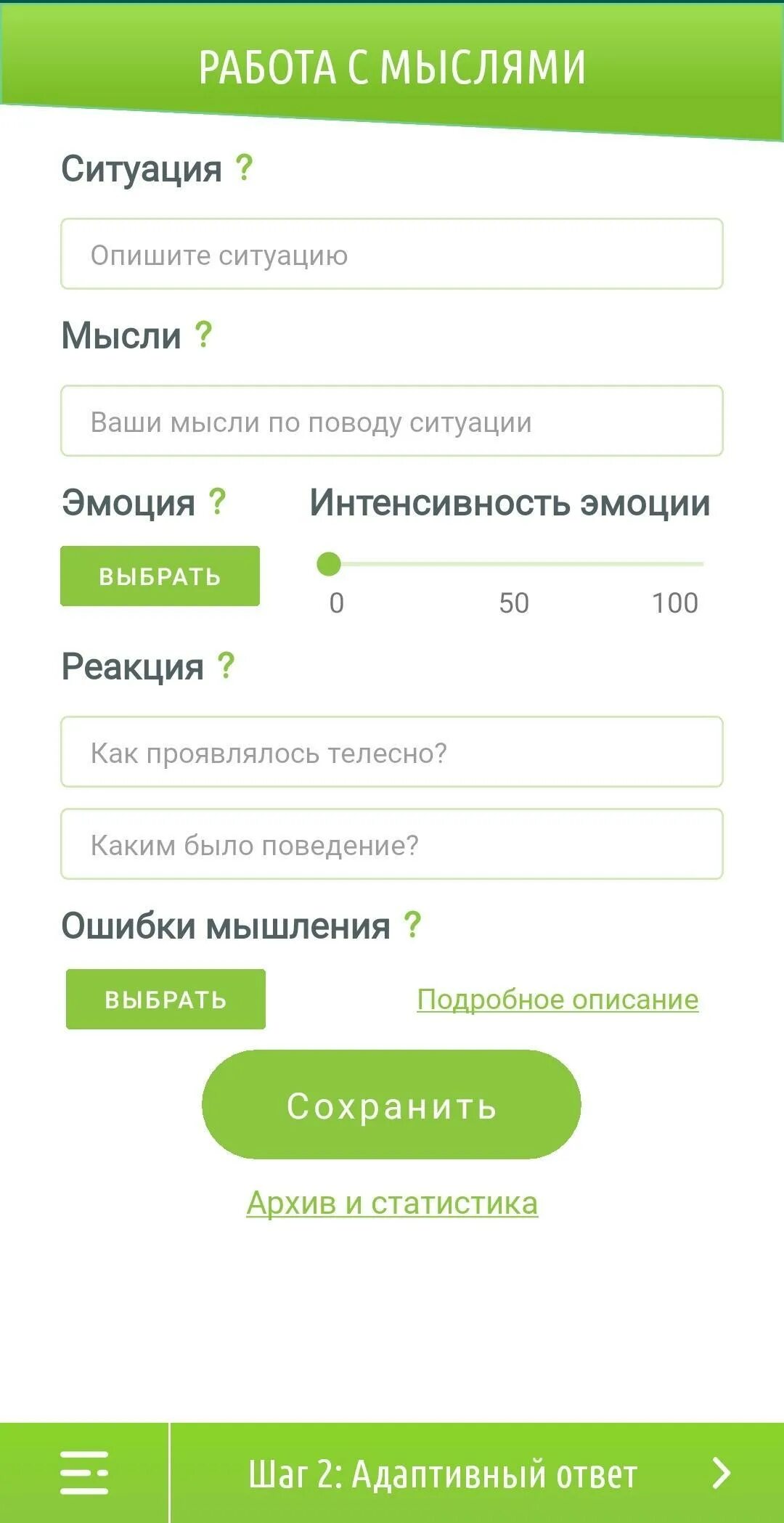Click the Как проявлялось телесно field
The image size is (784, 1523).
[392, 753]
